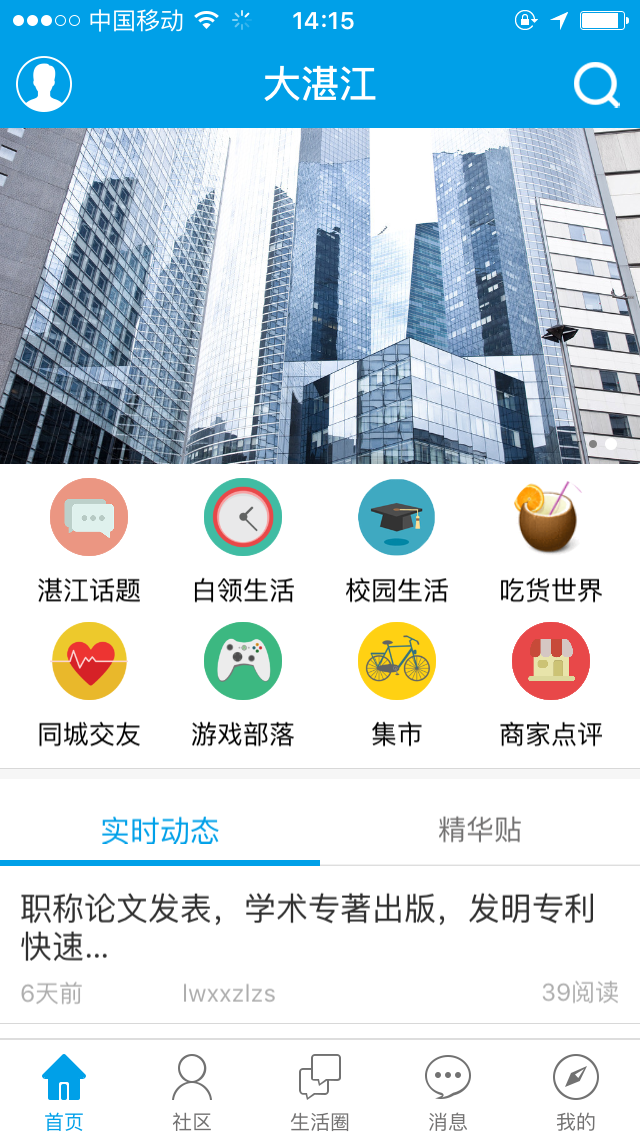Viewport: 640px width, 1136px height.
Task: Open the skyscraper banner image
Action: point(320,296)
